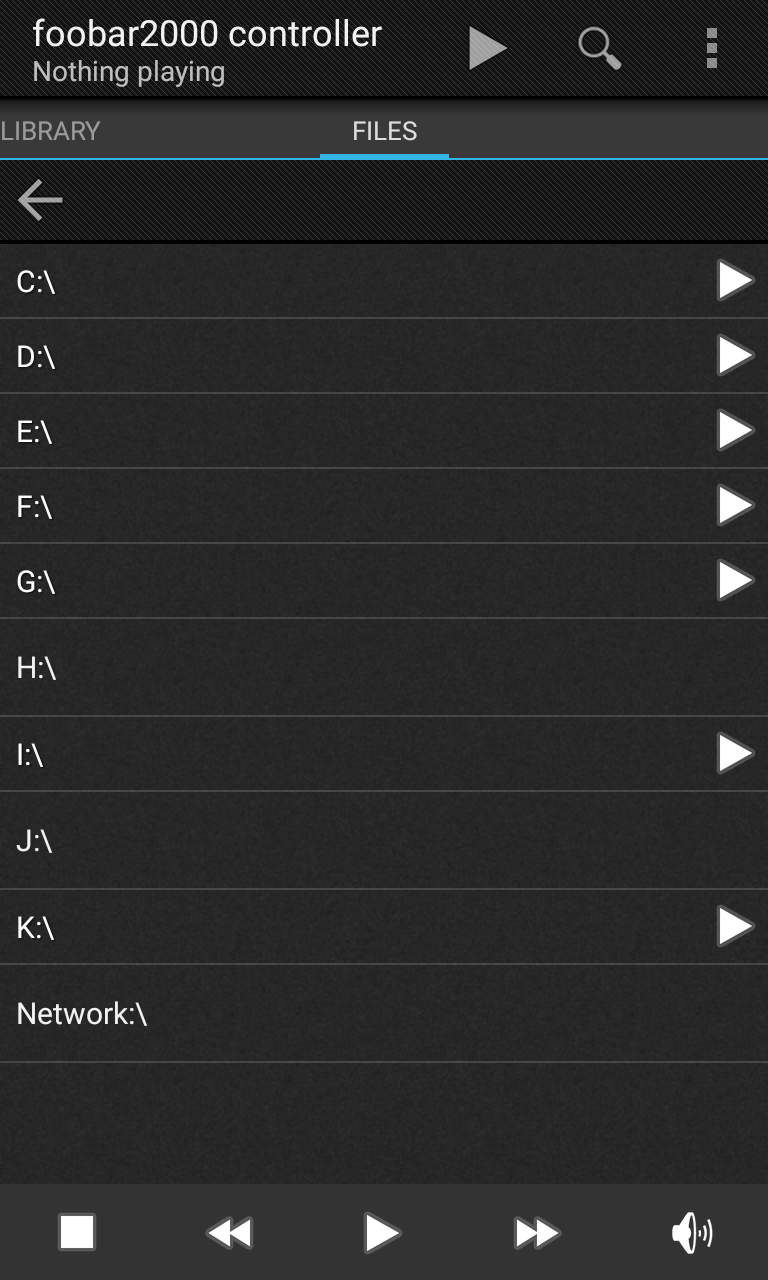768x1280 pixels.
Task: Skip to the next track
Action: tap(537, 1232)
